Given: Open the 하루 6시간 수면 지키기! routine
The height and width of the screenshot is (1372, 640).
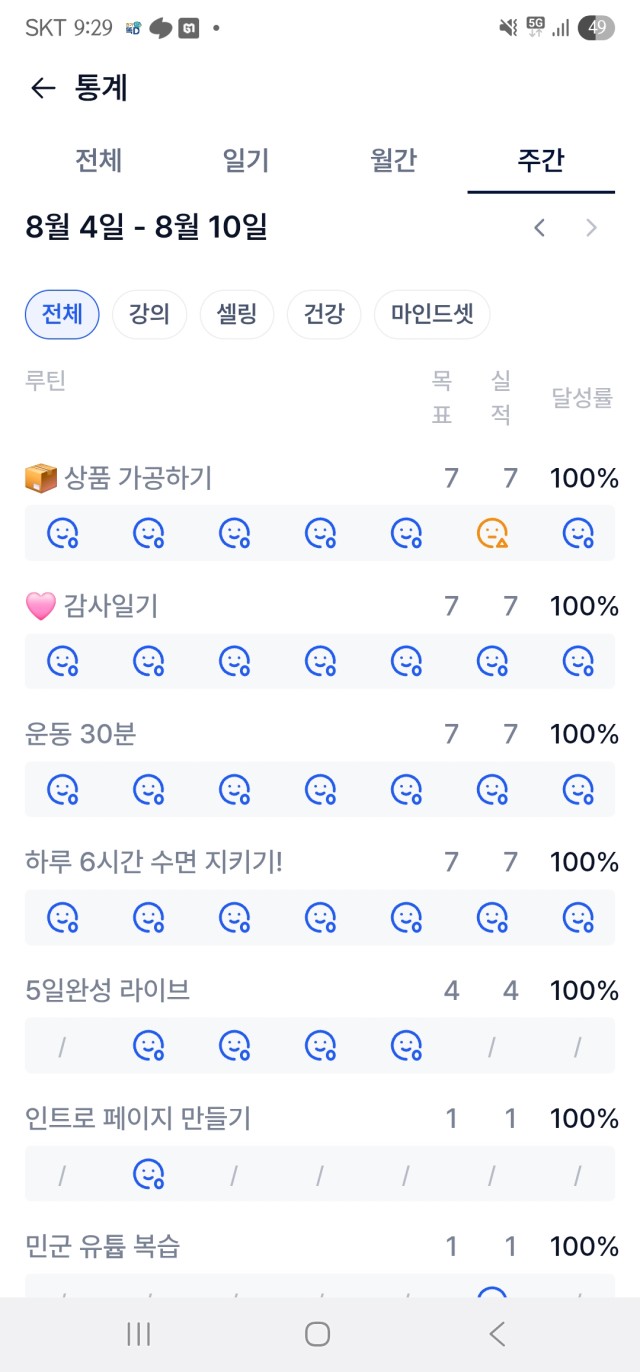Looking at the screenshot, I should 154,862.
